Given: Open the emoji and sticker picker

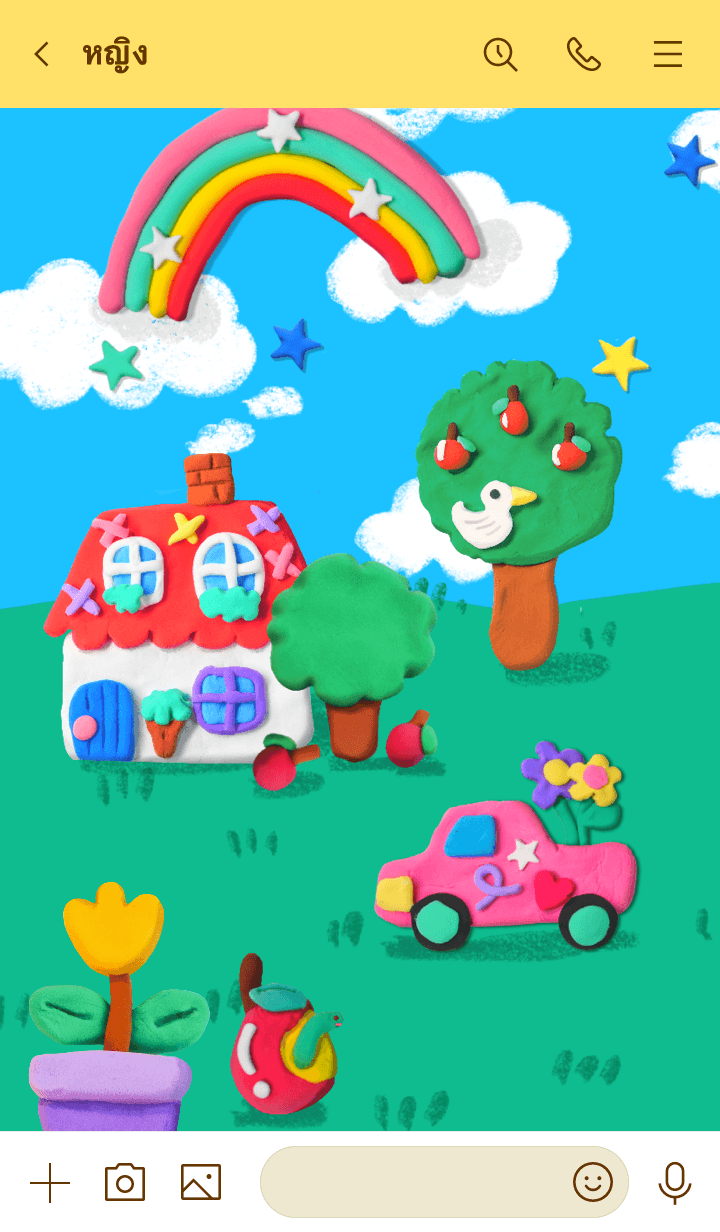Looking at the screenshot, I should [x=592, y=1182].
